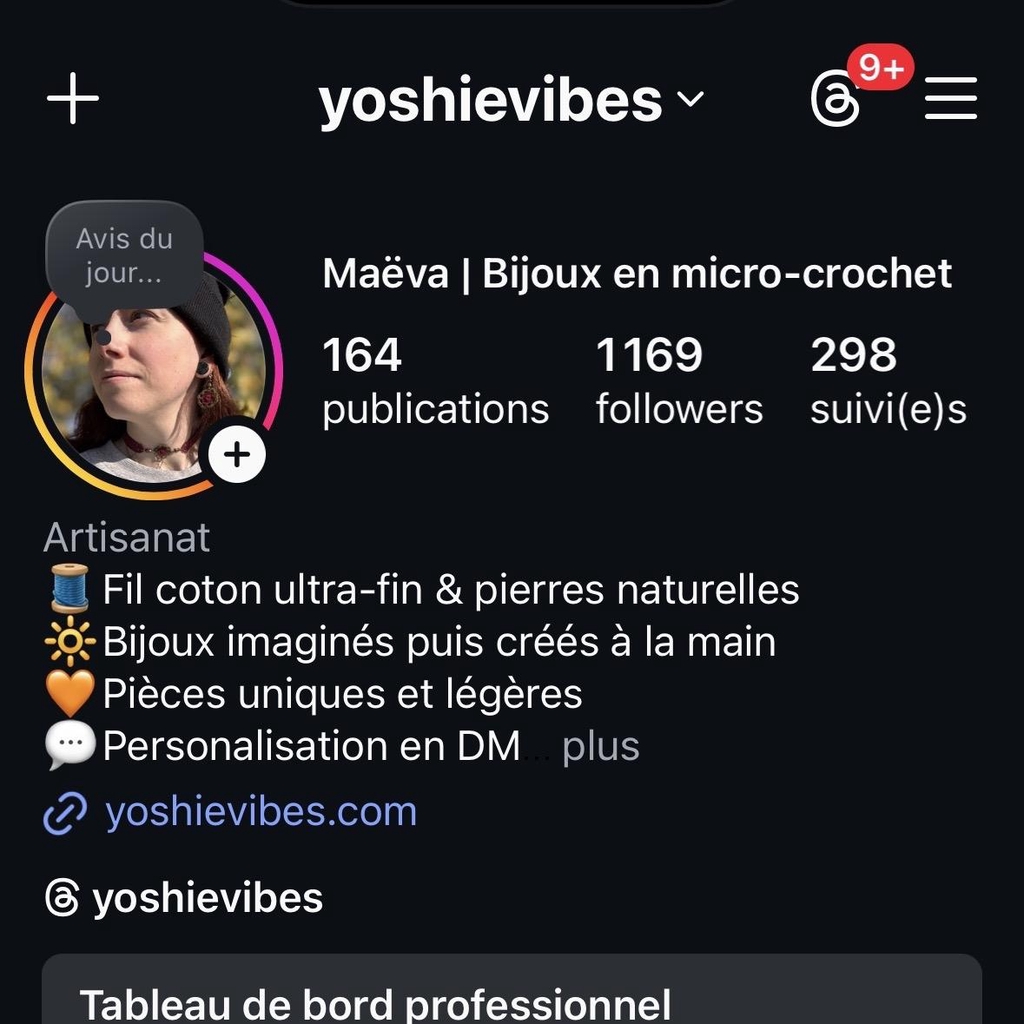The height and width of the screenshot is (1024, 1024).
Task: Open the 1169 followers list
Action: [x=679, y=382]
